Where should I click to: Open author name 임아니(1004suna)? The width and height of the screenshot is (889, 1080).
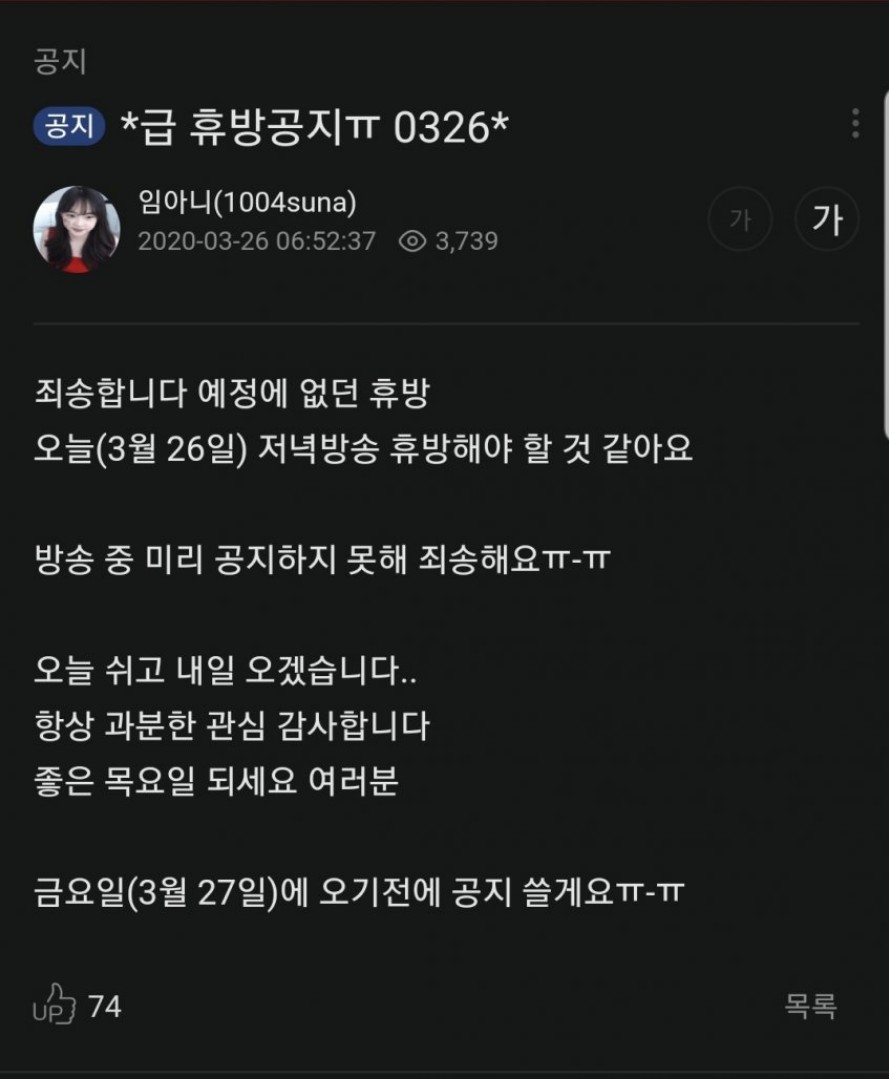tap(247, 202)
